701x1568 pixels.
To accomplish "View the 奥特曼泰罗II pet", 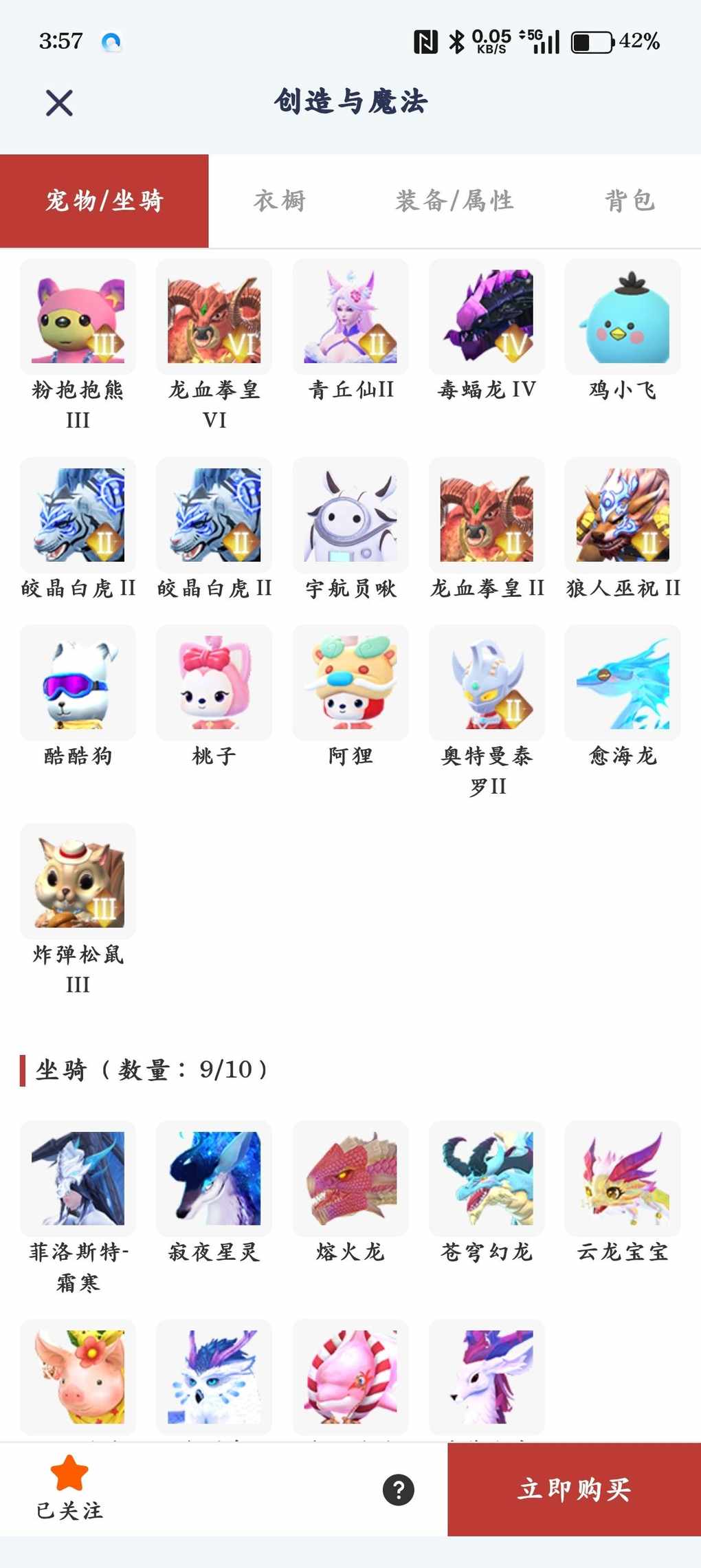I will [x=487, y=683].
